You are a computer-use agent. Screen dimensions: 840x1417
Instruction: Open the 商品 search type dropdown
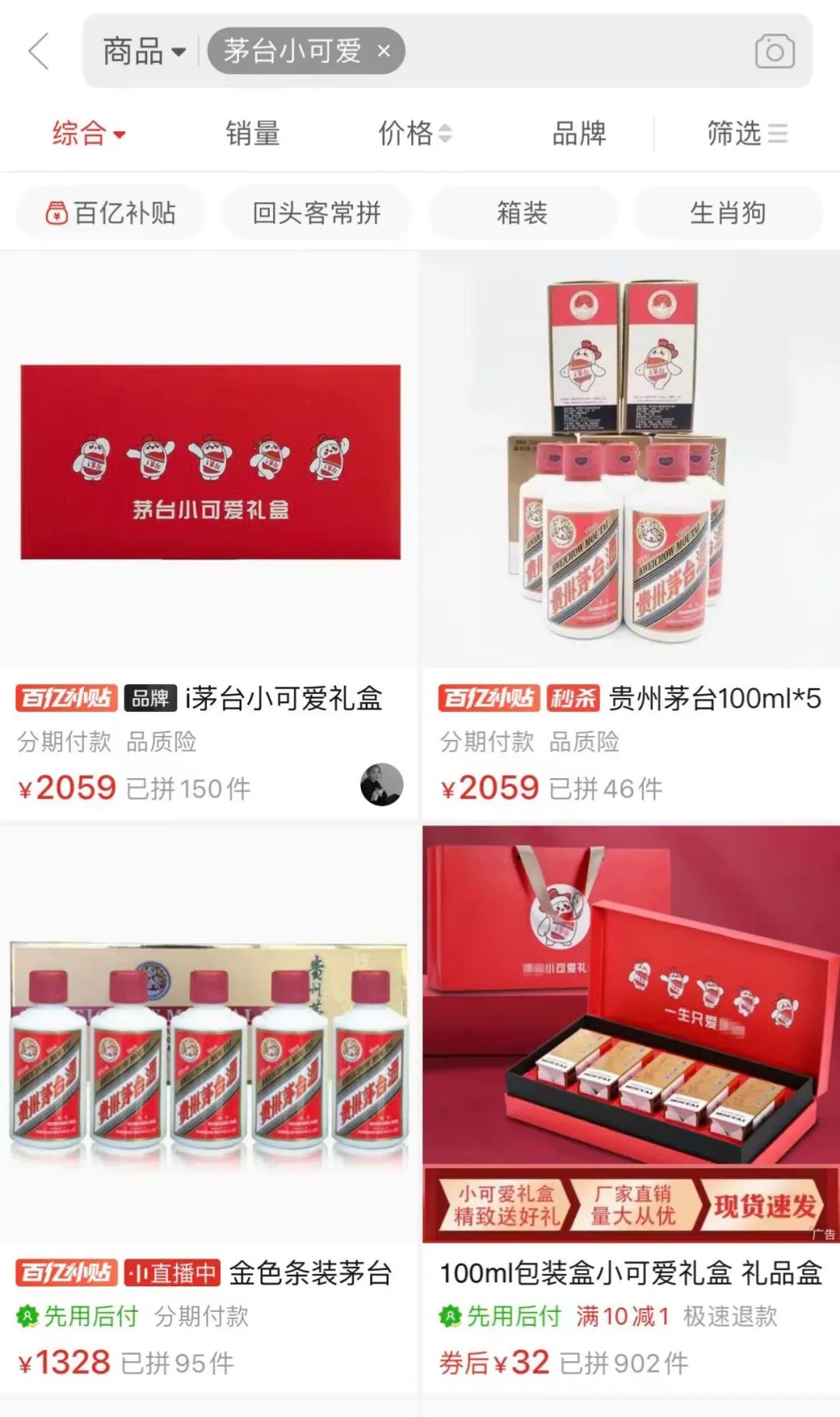(x=145, y=51)
